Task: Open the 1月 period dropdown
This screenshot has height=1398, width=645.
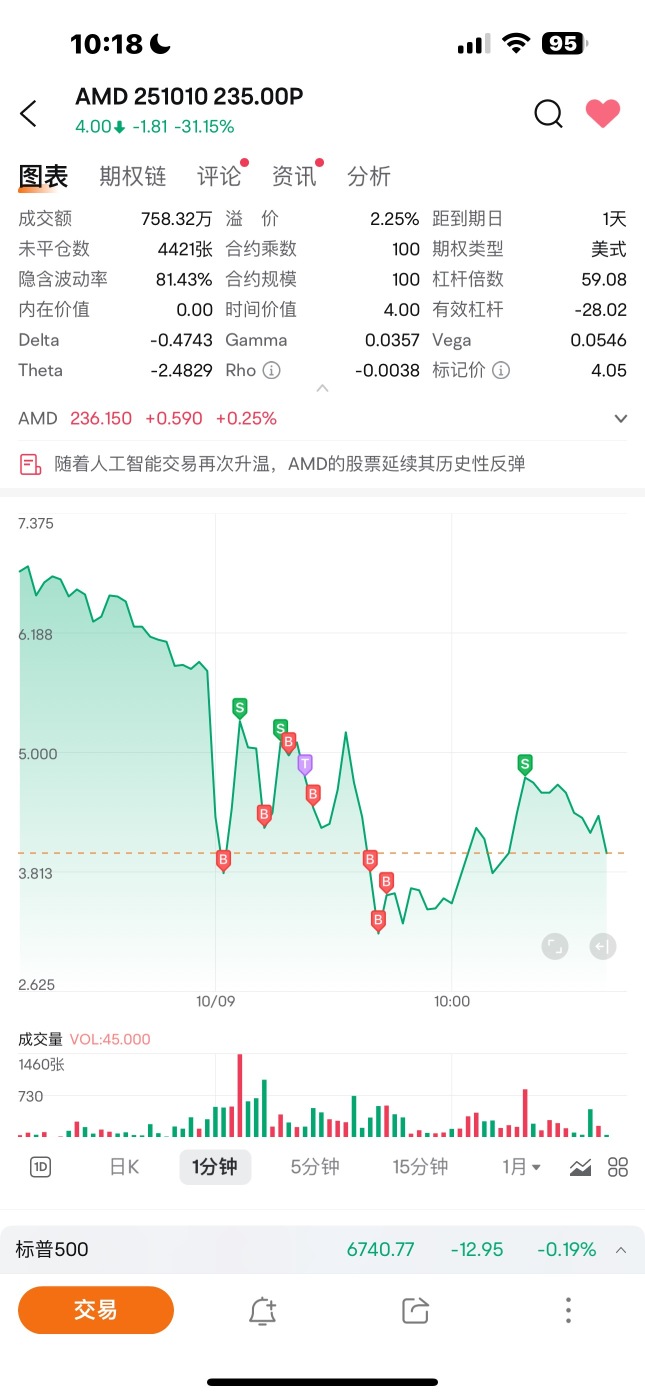Action: [521, 1167]
